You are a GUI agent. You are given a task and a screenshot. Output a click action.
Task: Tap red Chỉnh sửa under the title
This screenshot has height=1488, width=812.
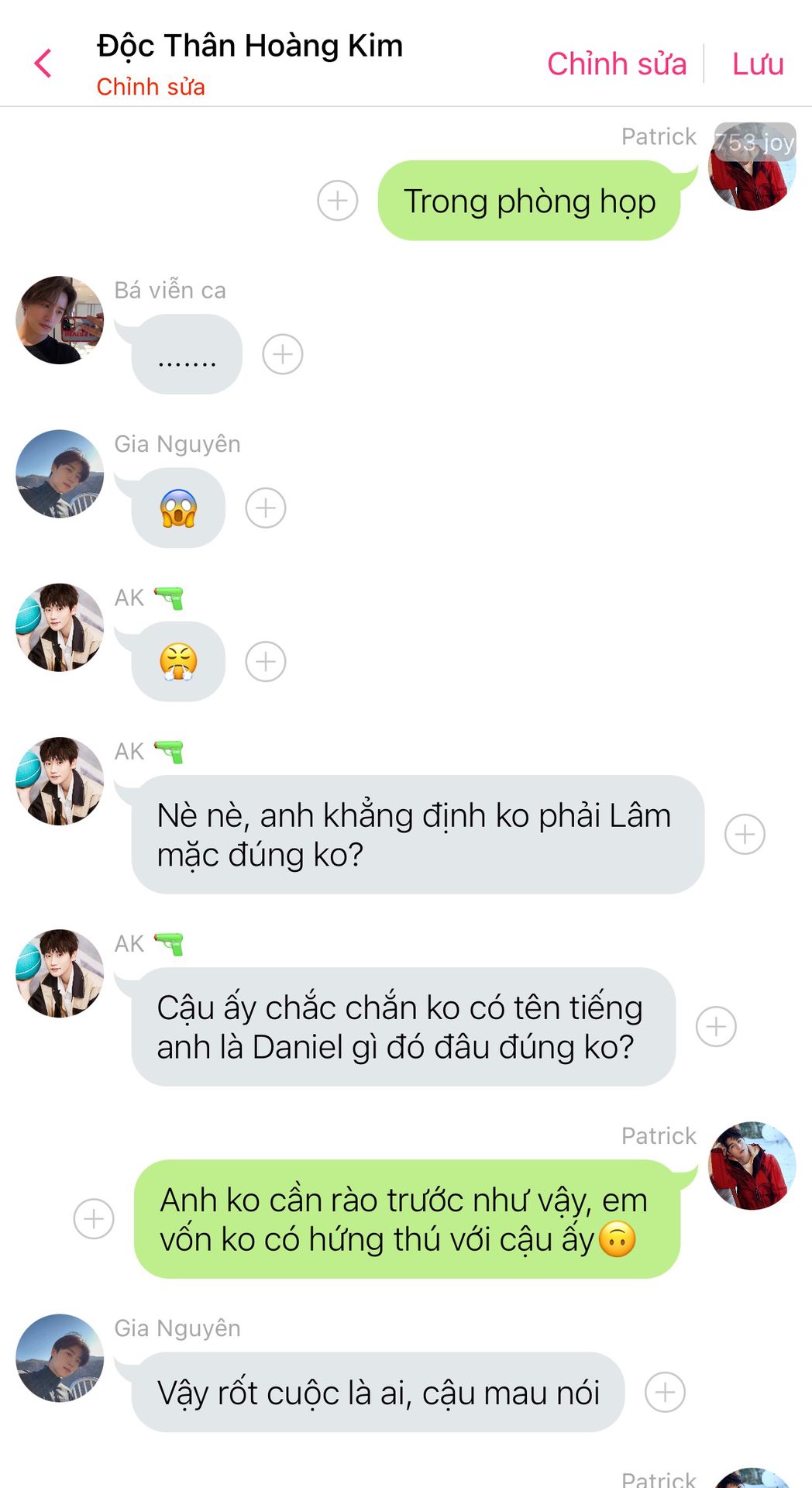pyautogui.click(x=150, y=87)
